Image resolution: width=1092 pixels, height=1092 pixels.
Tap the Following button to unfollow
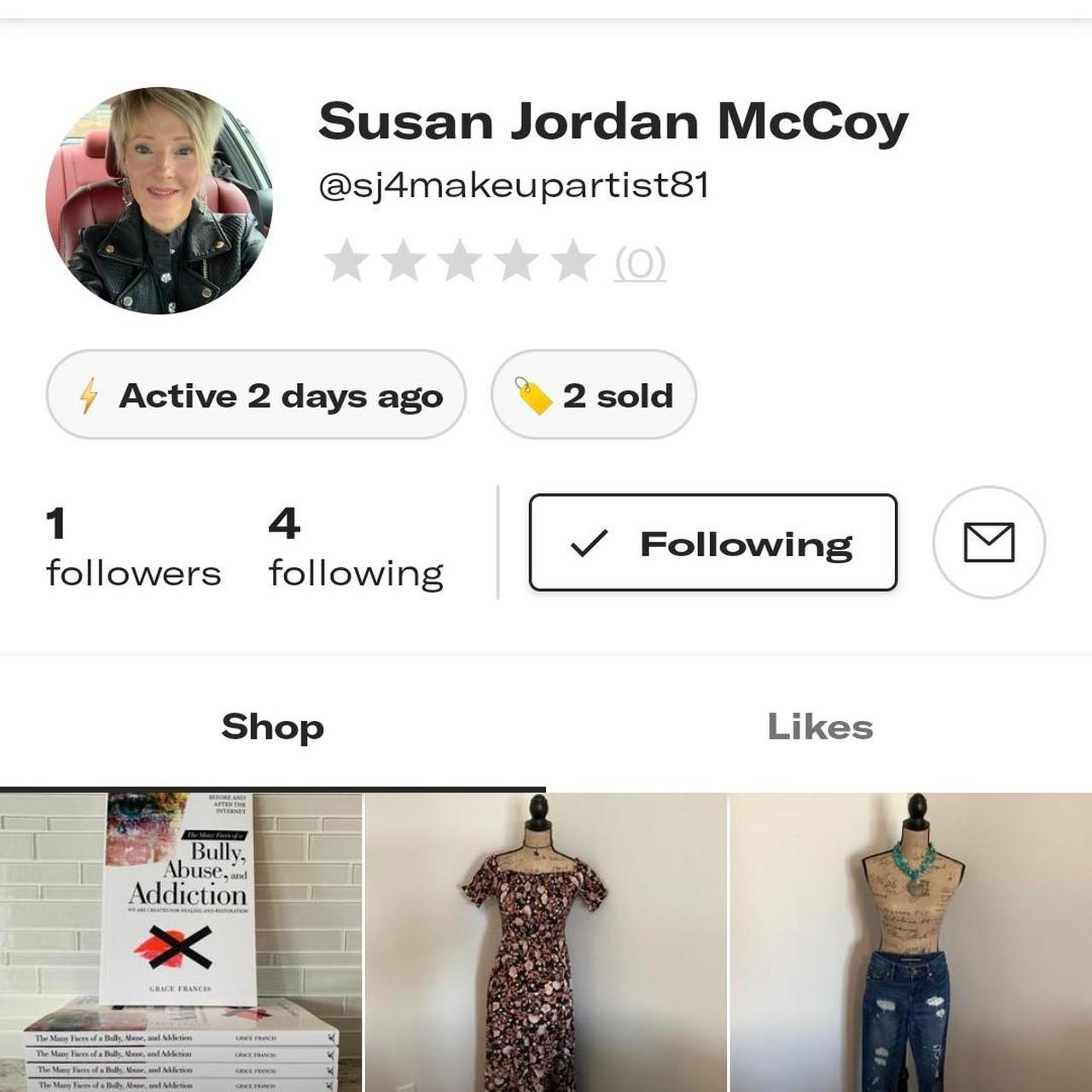point(712,543)
